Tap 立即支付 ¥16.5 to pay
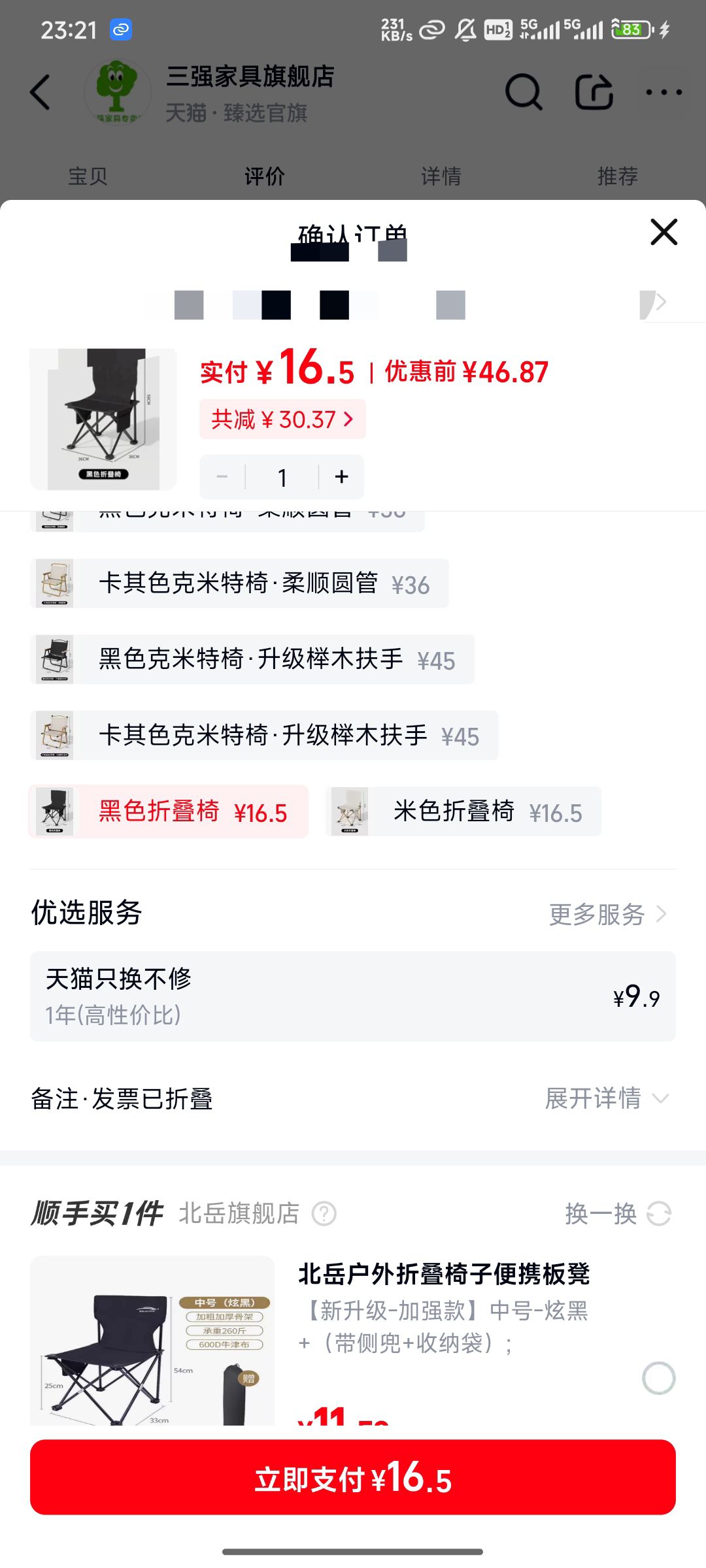The height and width of the screenshot is (1568, 706). [353, 1477]
